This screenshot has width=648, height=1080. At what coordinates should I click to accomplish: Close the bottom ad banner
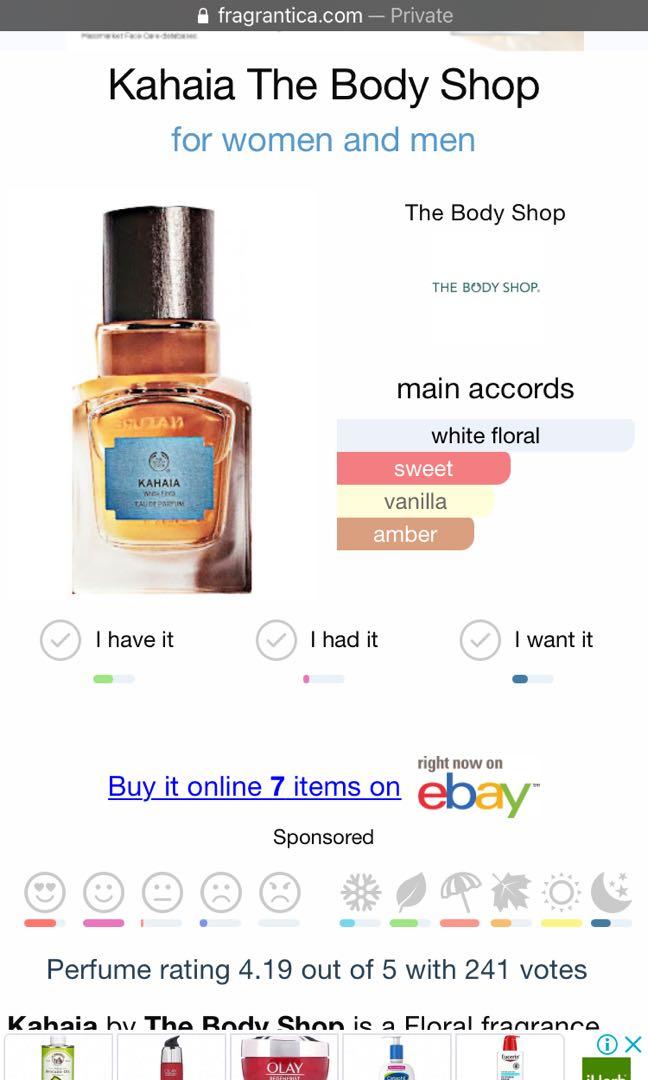pos(633,1044)
